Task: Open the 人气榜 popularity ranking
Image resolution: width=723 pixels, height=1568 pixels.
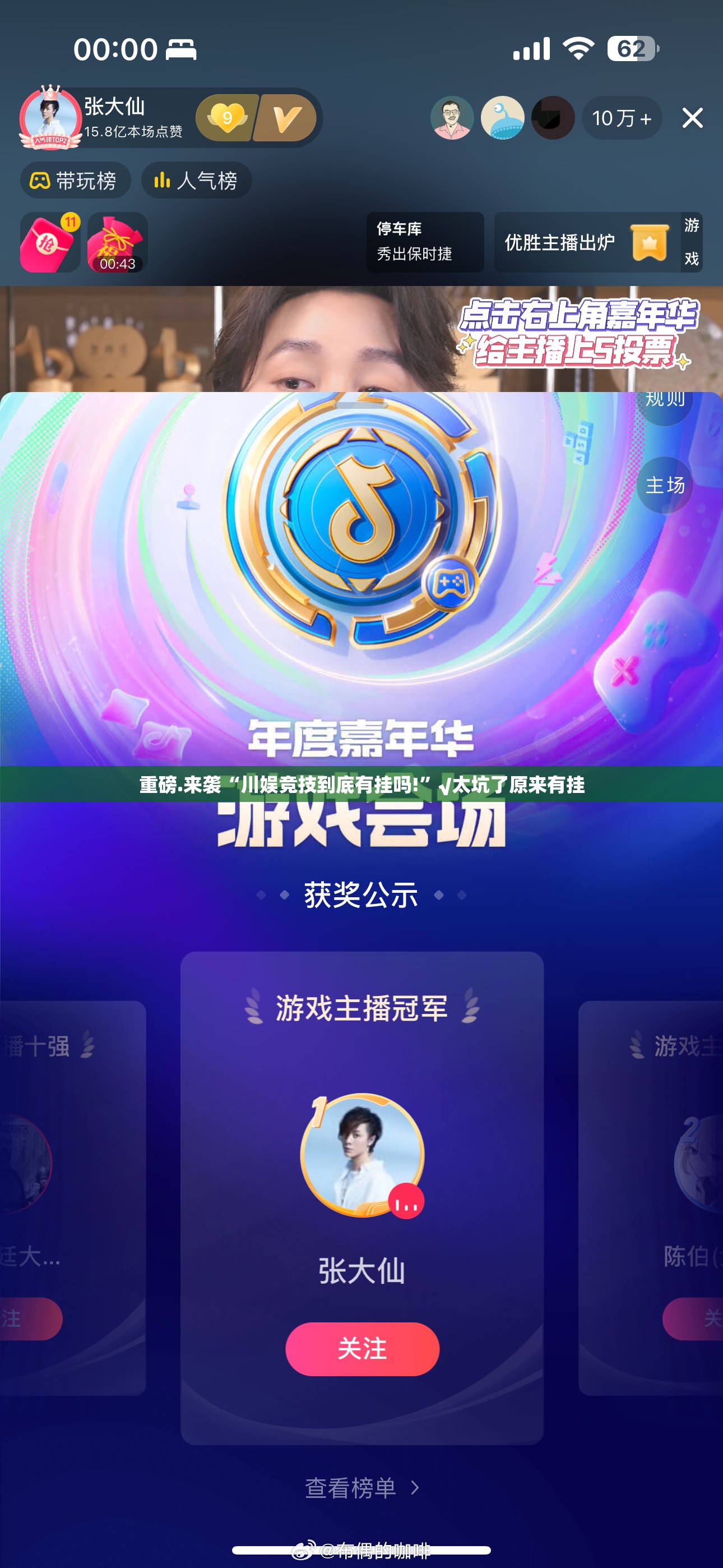Action: click(x=196, y=181)
